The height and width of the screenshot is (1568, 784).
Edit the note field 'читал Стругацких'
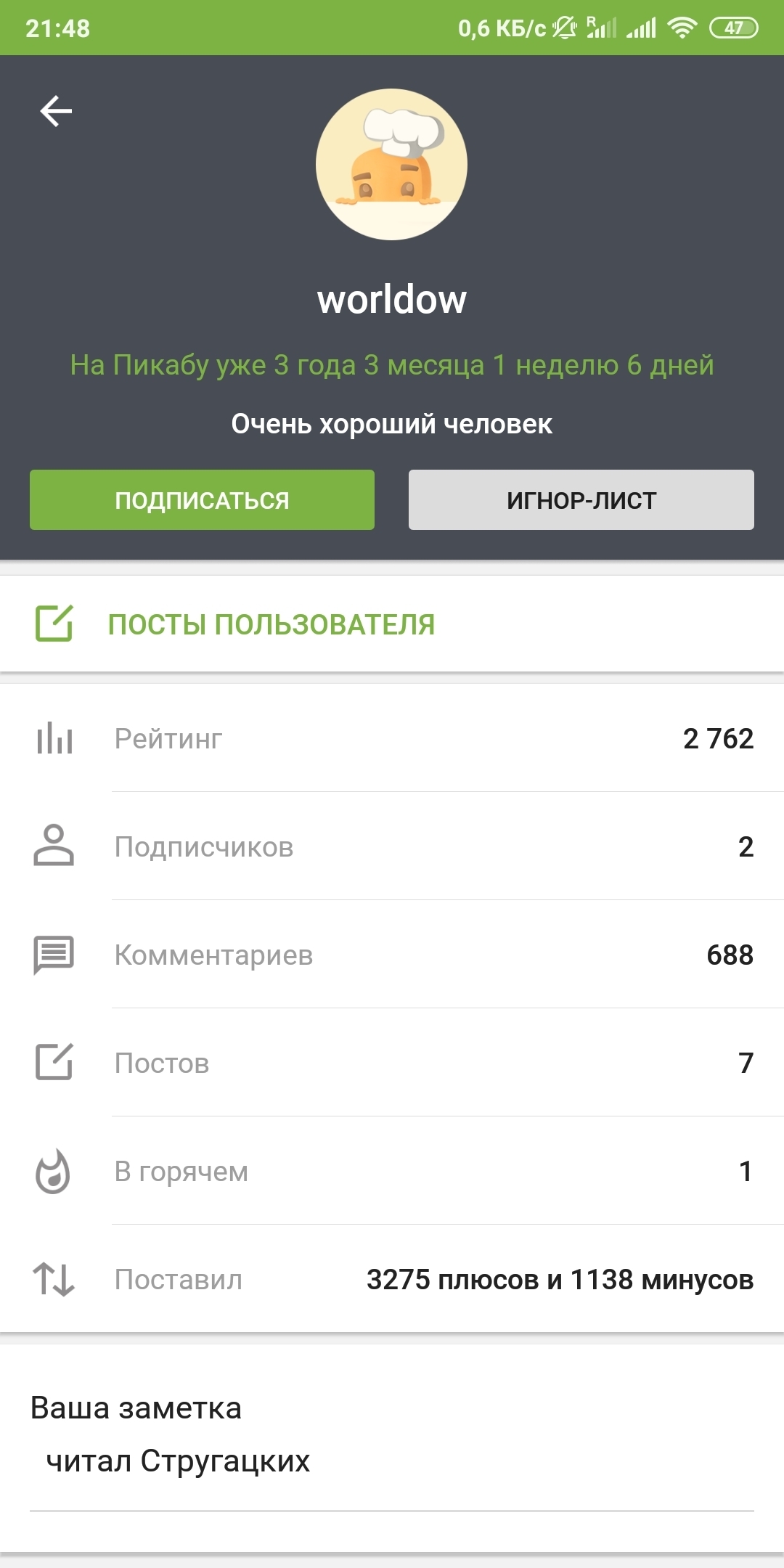[x=392, y=1462]
